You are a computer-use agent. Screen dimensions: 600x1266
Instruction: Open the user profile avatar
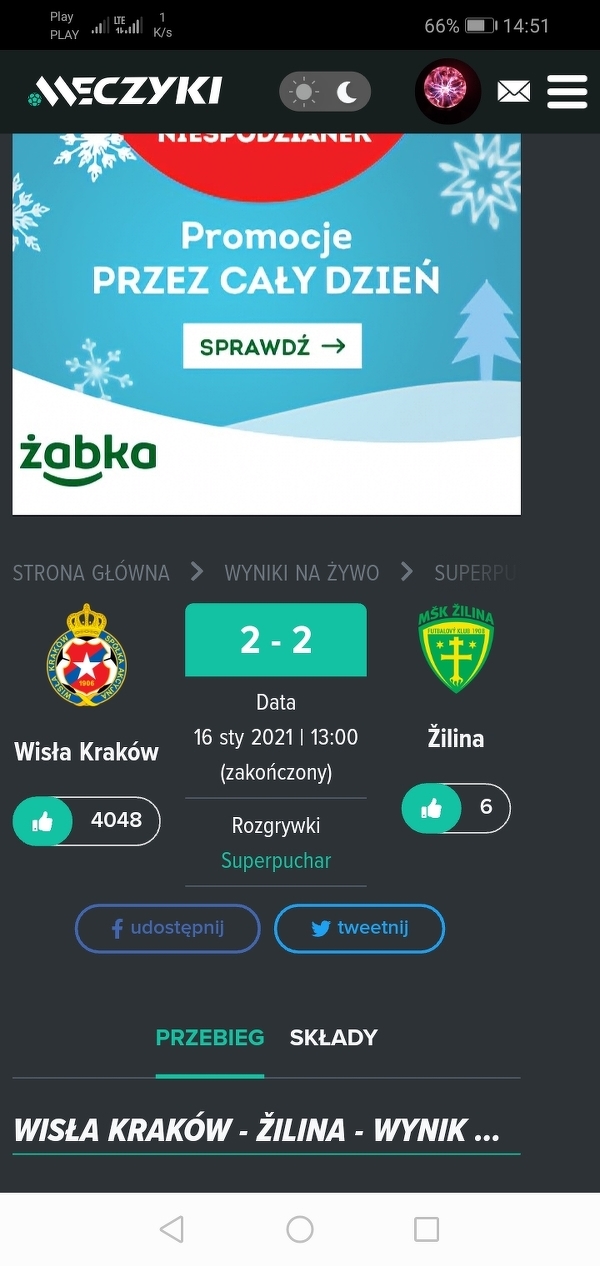(447, 91)
